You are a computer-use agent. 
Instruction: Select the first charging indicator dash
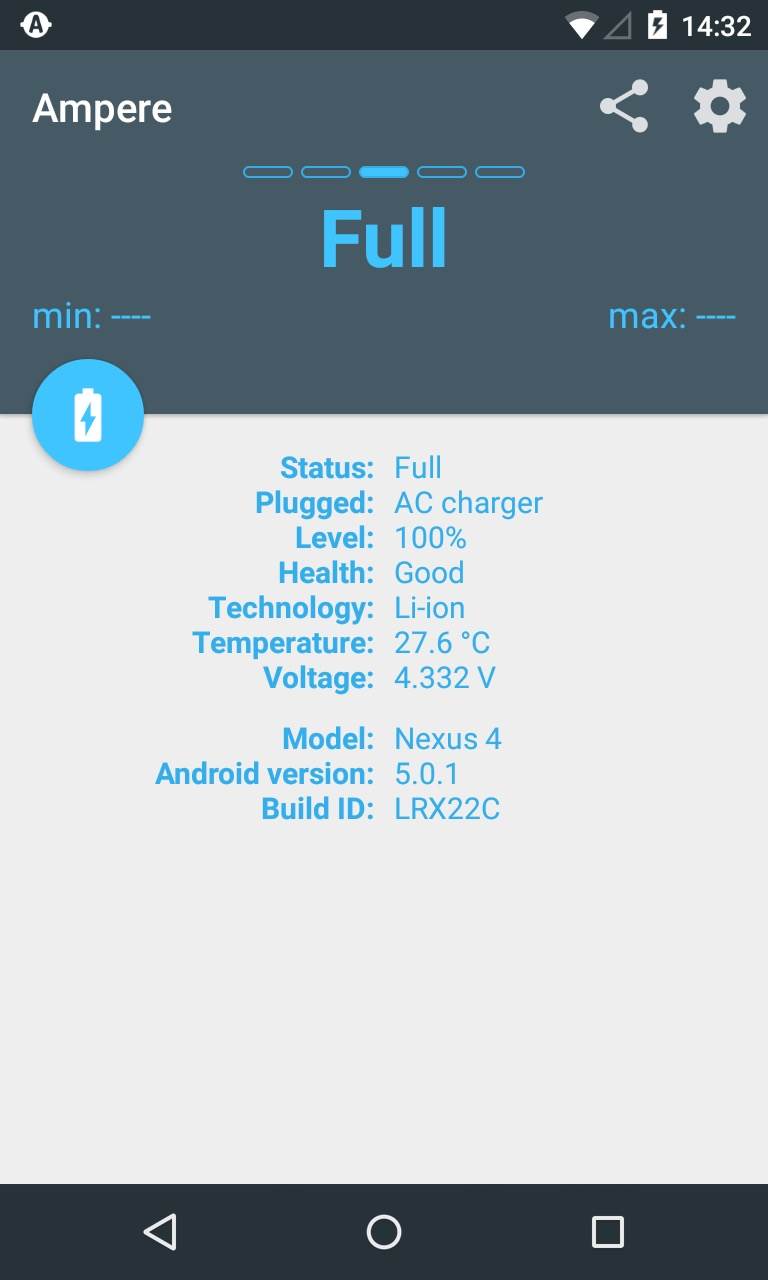268,171
